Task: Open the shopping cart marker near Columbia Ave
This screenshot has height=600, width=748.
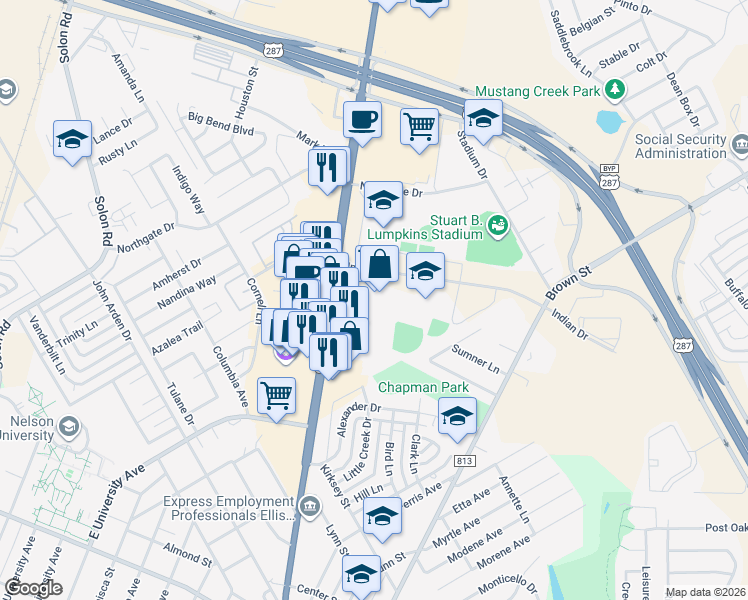Action: coord(277,394)
